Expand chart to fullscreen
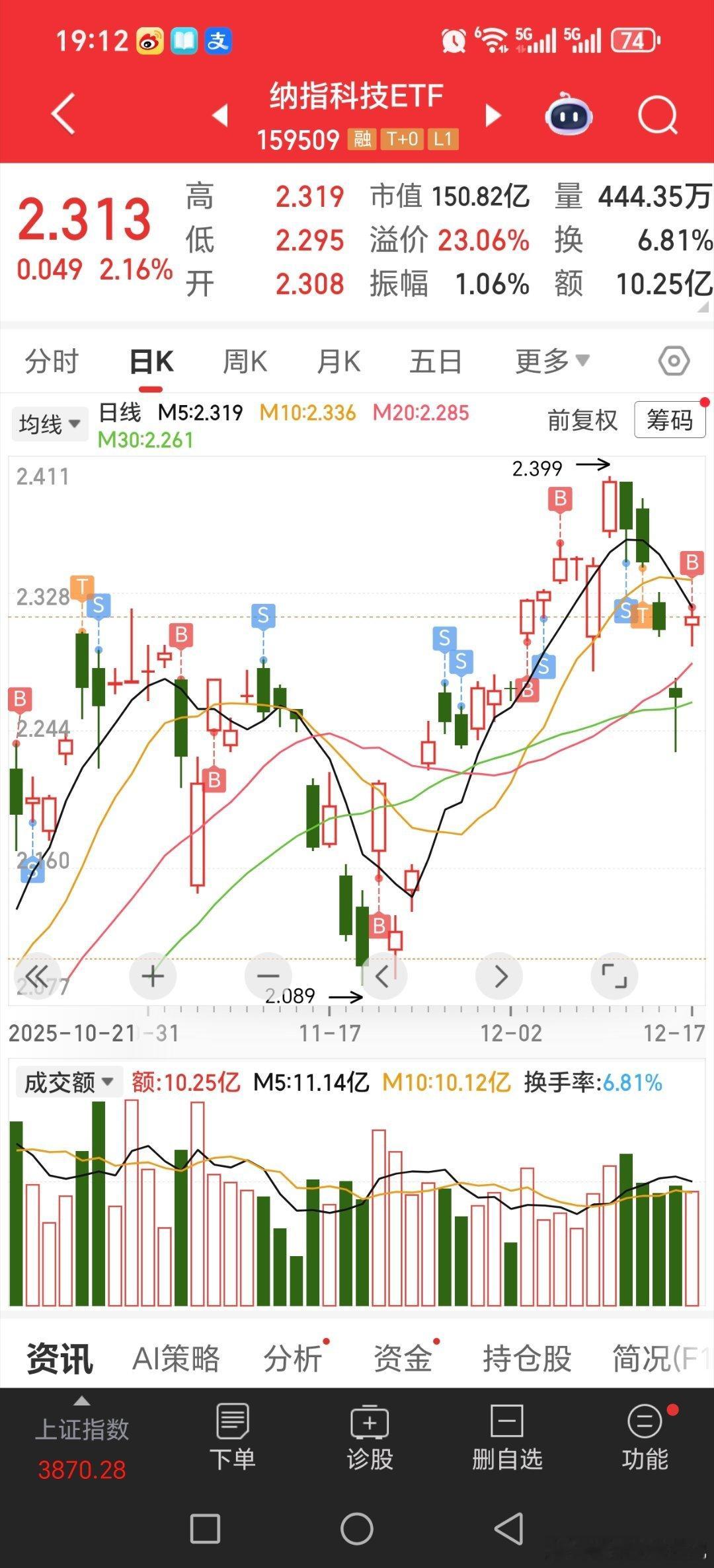The image size is (714, 1568). coord(614,976)
